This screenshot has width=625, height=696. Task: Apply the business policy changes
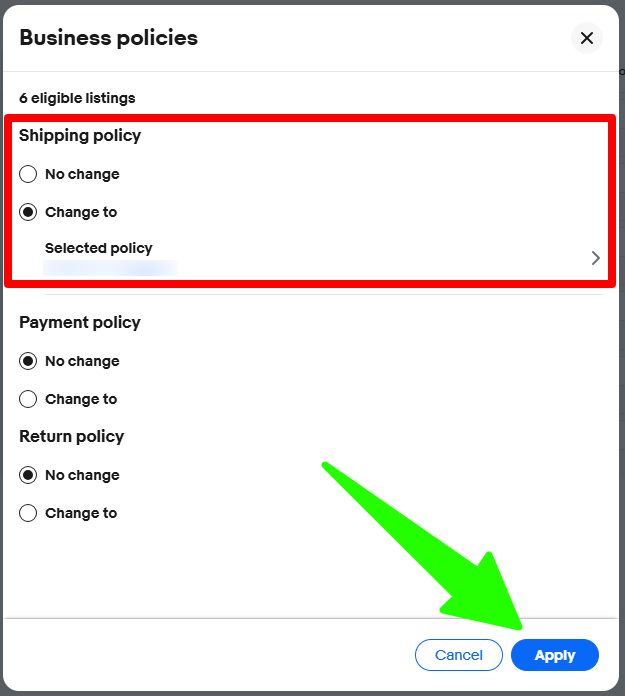[x=554, y=655]
